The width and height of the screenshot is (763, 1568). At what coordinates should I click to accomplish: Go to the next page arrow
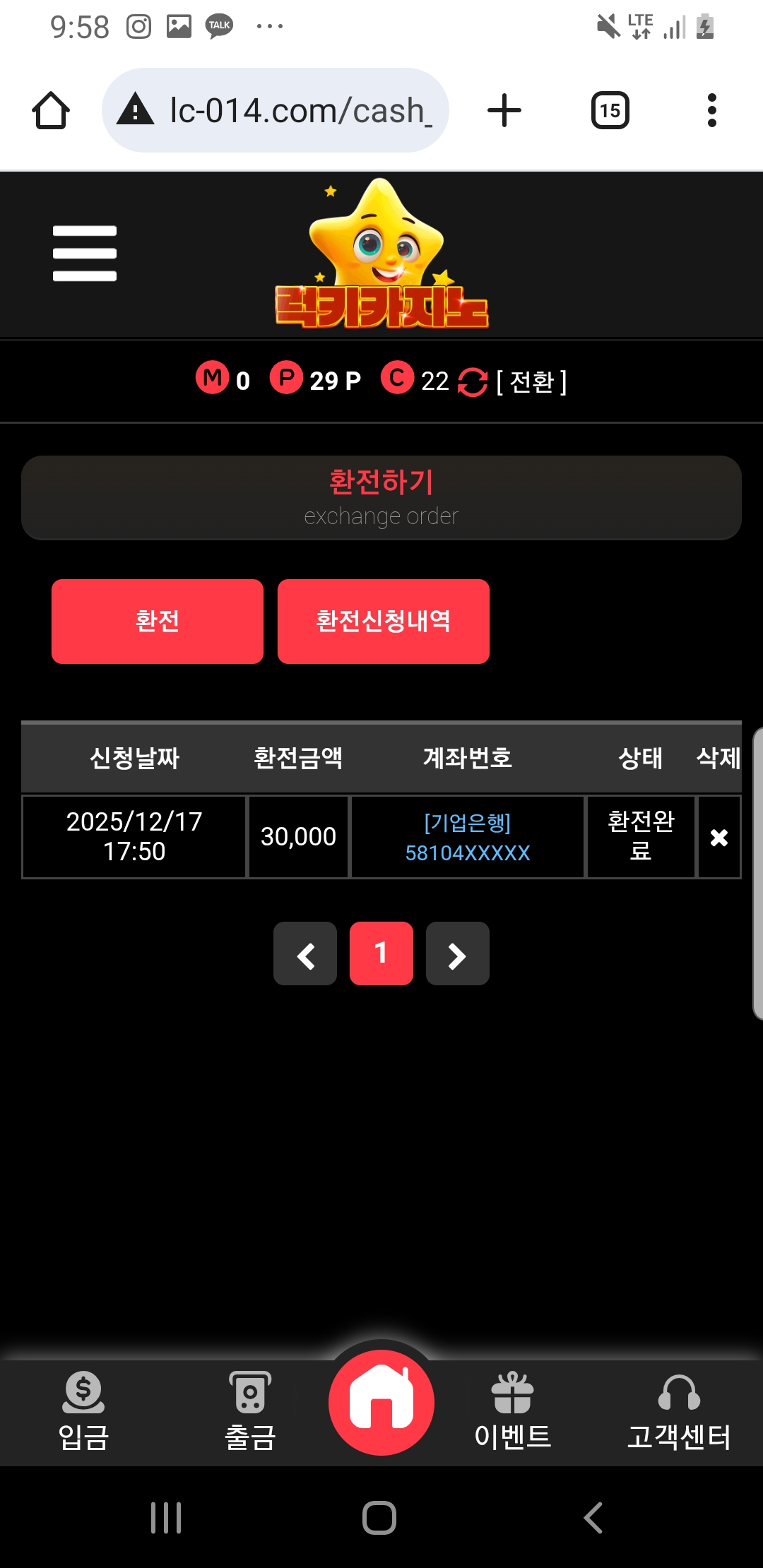[x=457, y=954]
